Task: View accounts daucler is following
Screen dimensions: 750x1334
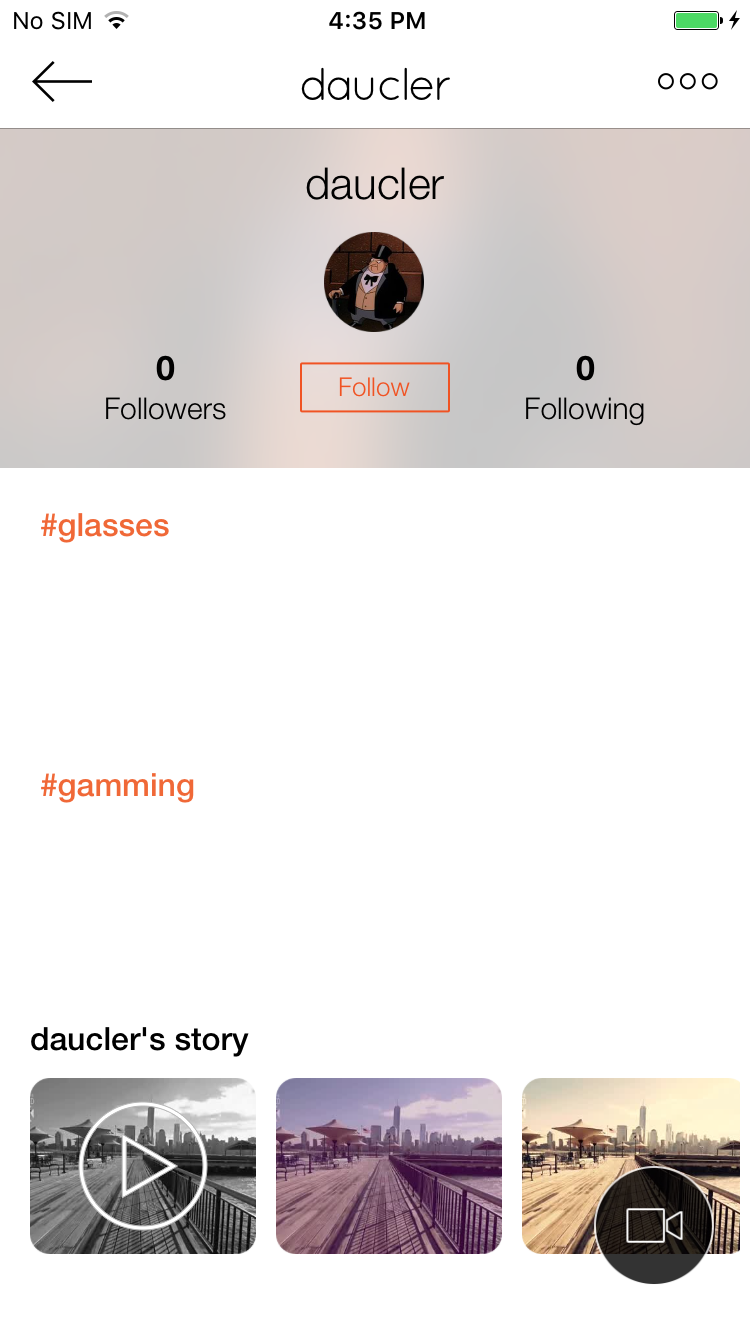Action: pos(584,389)
